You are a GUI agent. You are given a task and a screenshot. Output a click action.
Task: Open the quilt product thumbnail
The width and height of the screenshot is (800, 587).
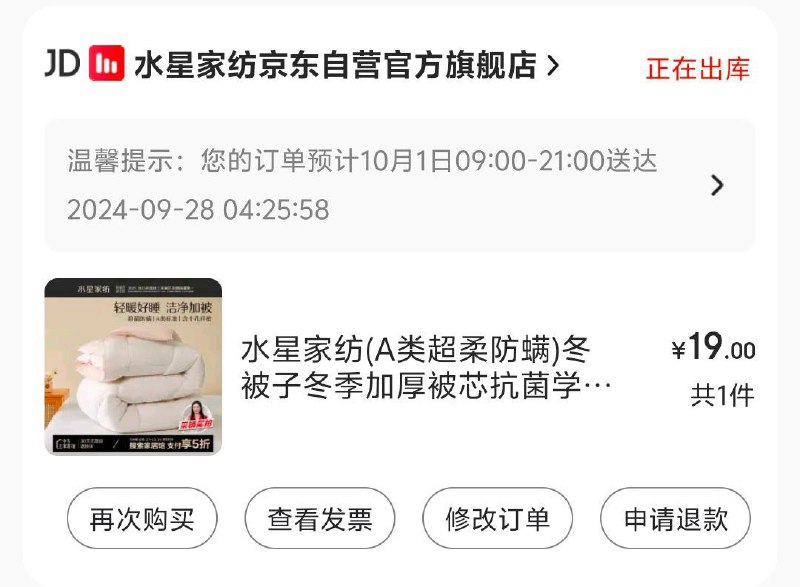pyautogui.click(x=133, y=366)
